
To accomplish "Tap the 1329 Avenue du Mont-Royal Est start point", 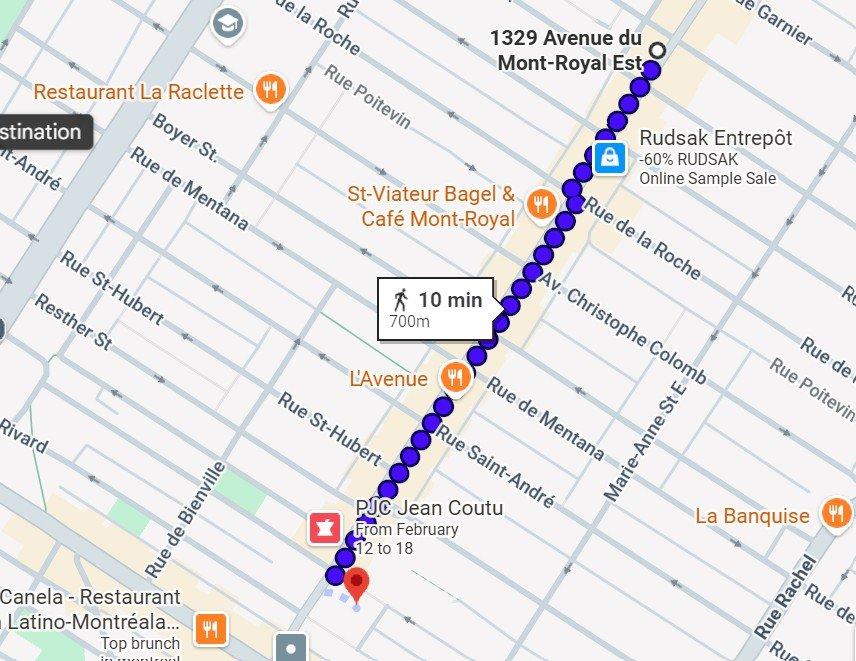I will tap(657, 50).
